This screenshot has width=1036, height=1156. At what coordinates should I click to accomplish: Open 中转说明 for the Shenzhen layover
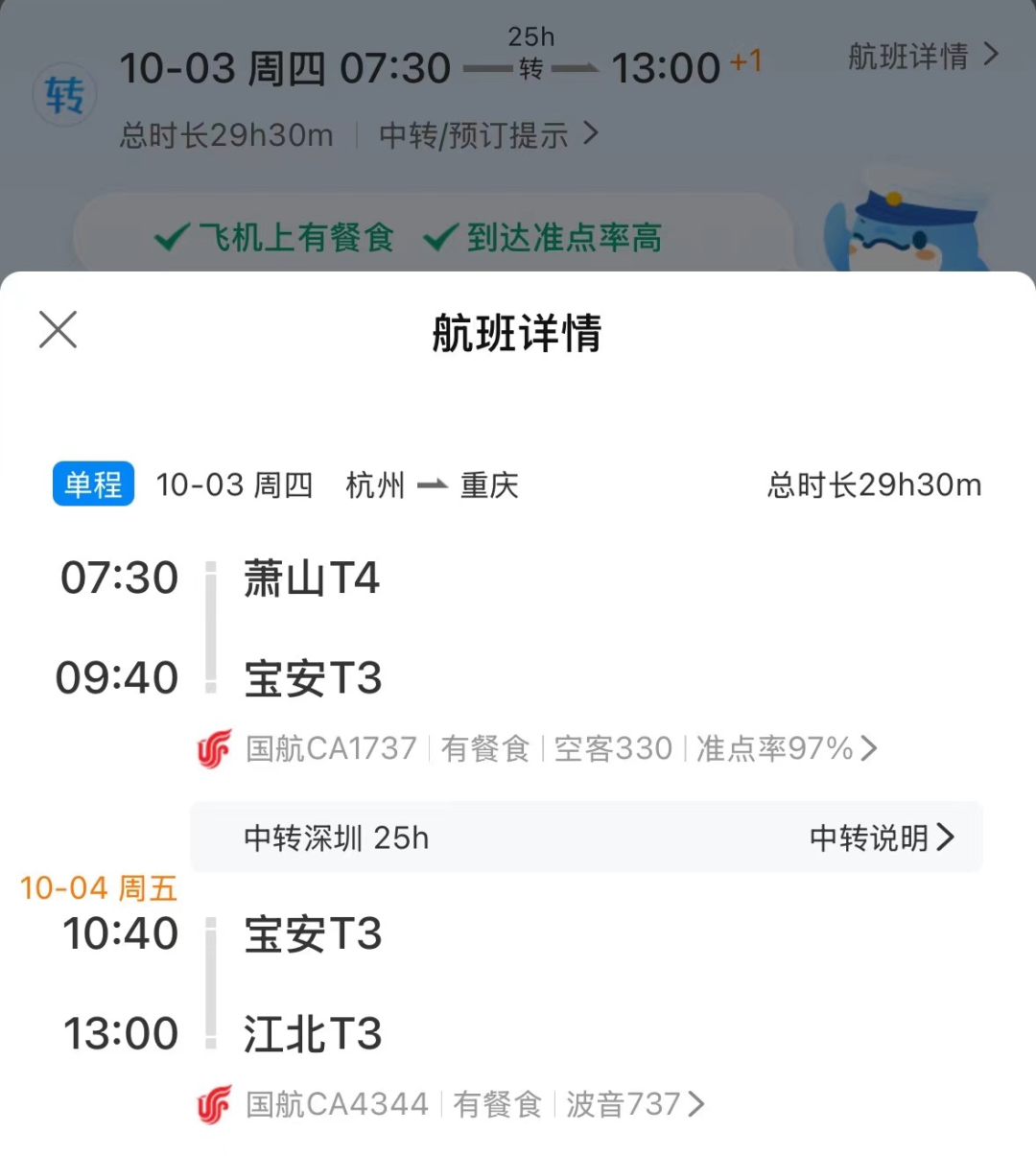(881, 838)
